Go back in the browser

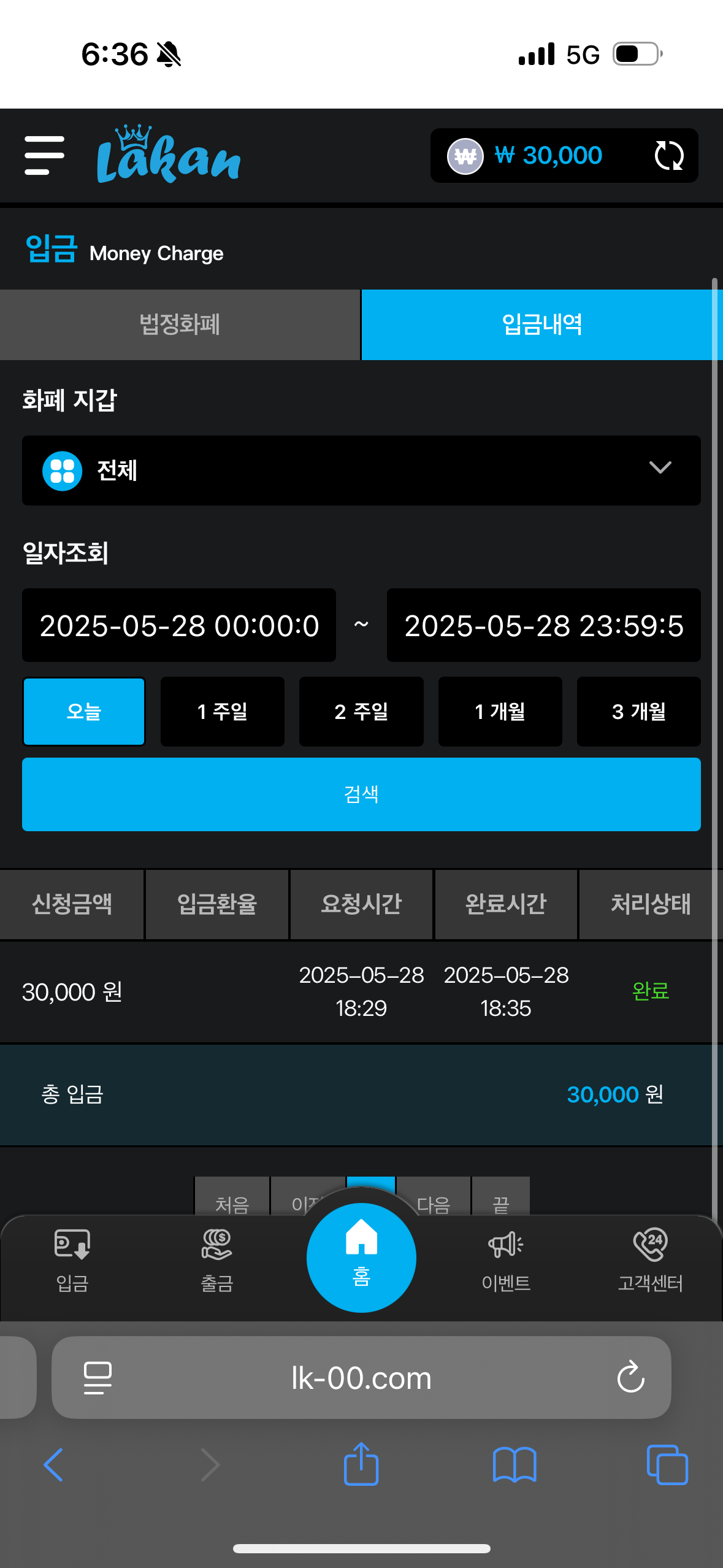(53, 1465)
